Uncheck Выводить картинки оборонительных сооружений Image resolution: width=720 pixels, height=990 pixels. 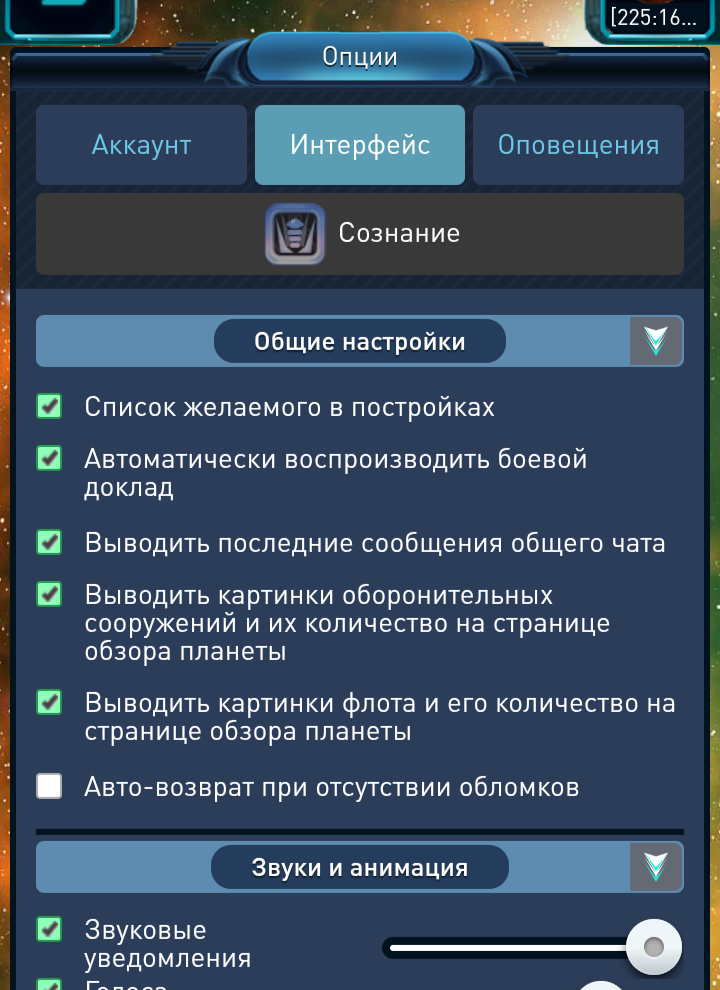pyautogui.click(x=49, y=595)
